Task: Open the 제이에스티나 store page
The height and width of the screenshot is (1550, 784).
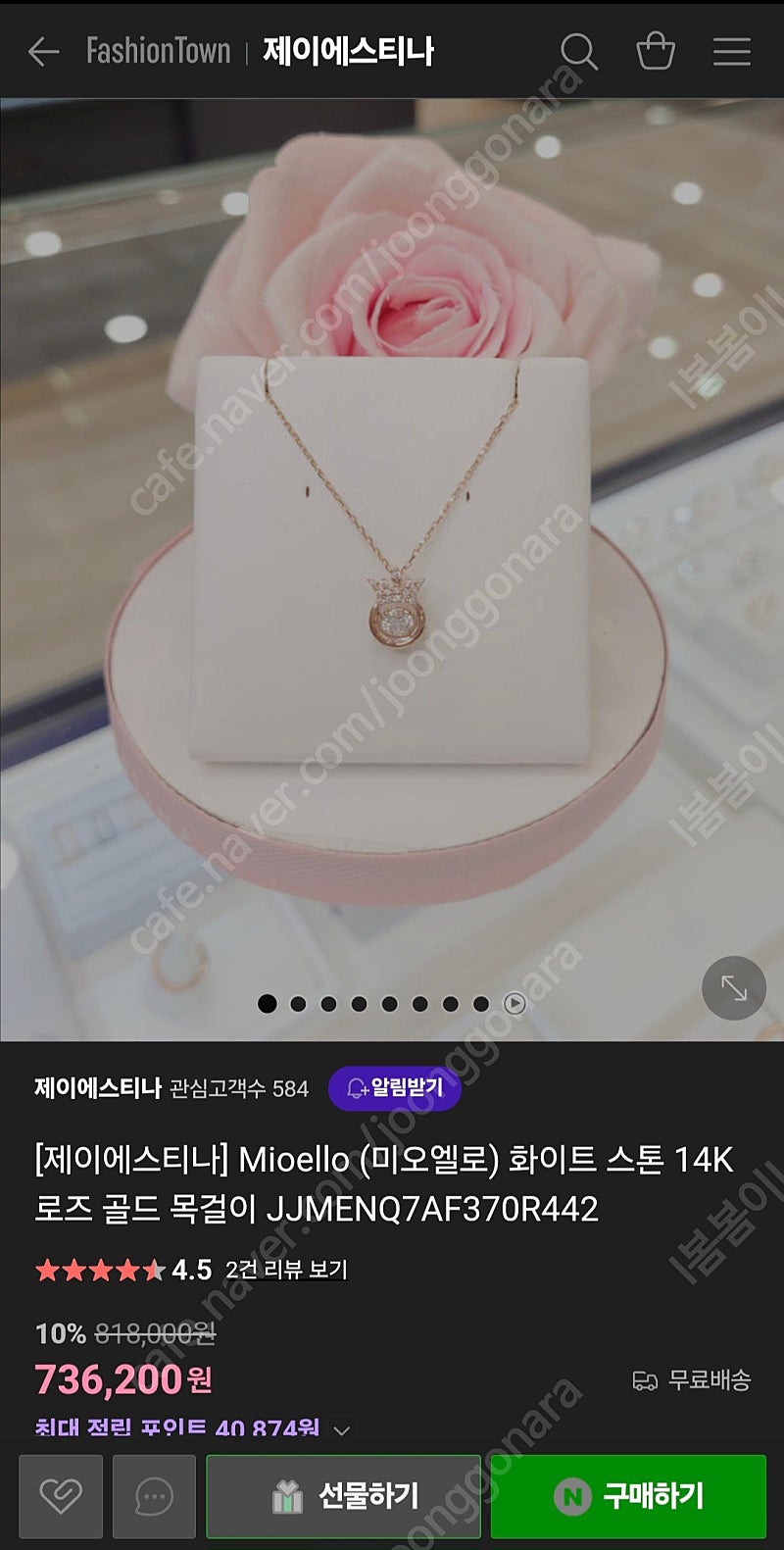Action: pos(97,1088)
